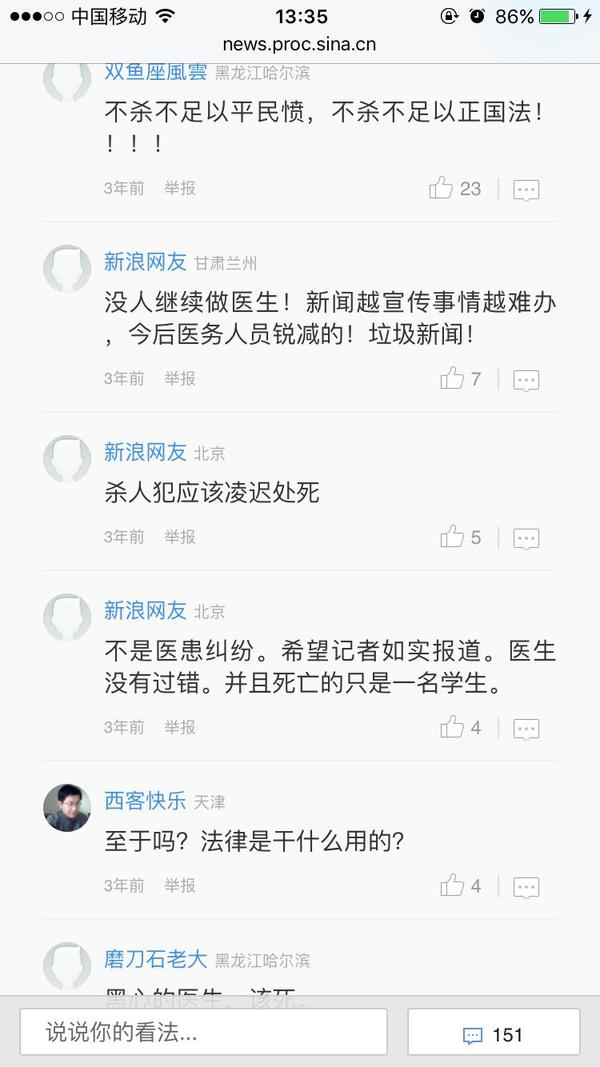The width and height of the screenshot is (600, 1067).
Task: Reply to 双鱼座風雲's comment
Action: tap(526, 190)
